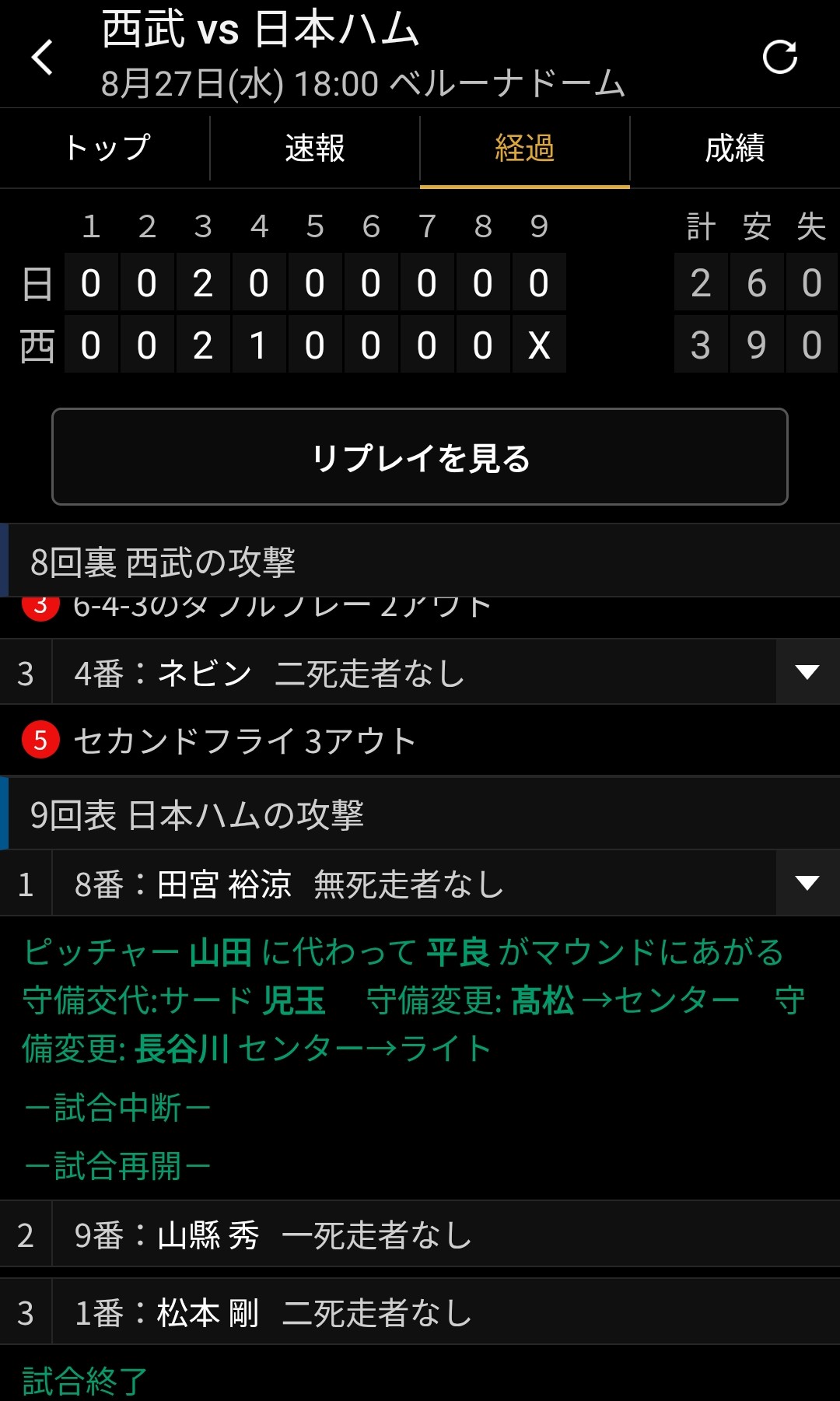Viewport: 840px width, 1401px height.
Task: Expand the ネビン at-bat details
Action: pyautogui.click(x=807, y=672)
